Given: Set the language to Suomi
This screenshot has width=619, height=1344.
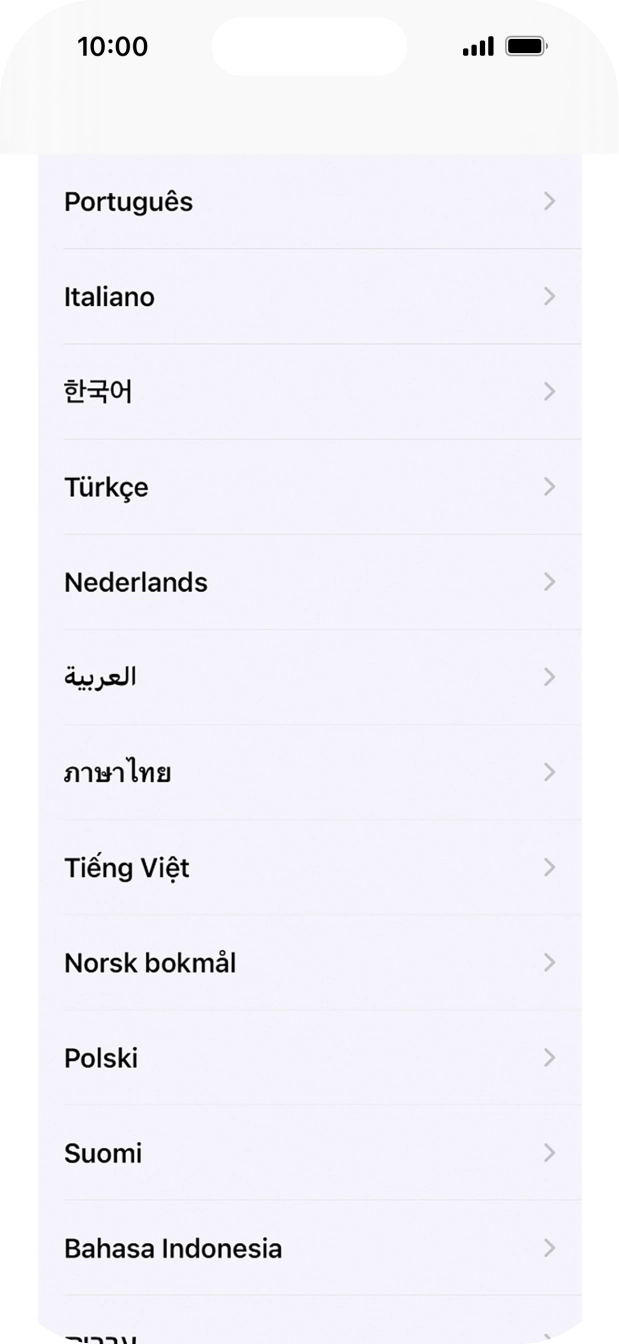Looking at the screenshot, I should coord(309,1153).
